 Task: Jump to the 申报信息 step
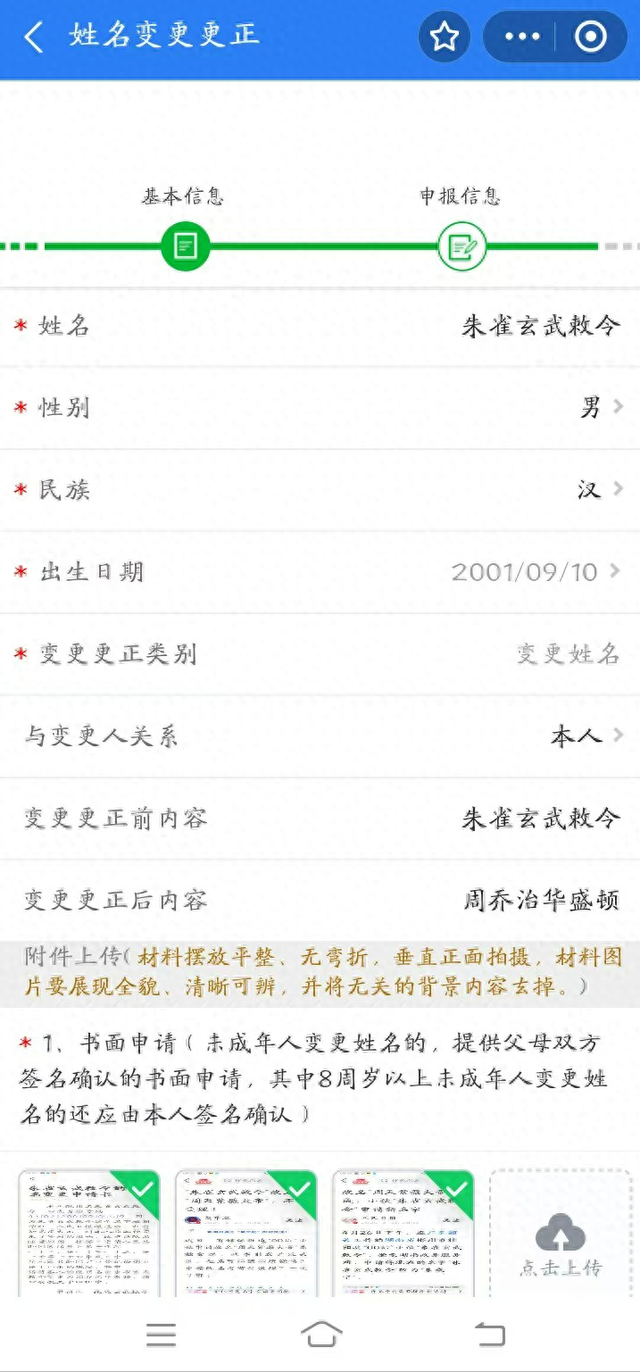[x=462, y=245]
